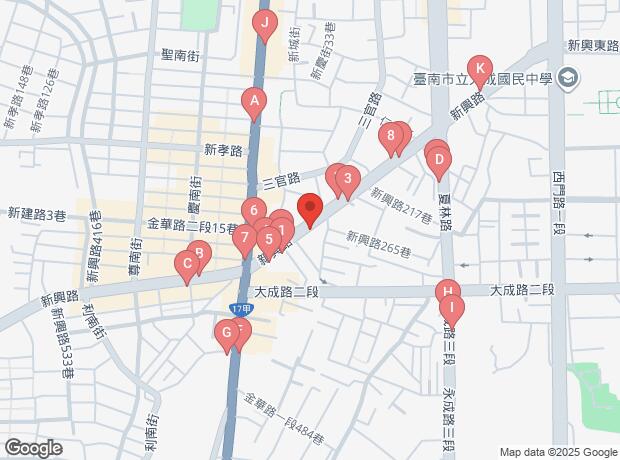Tap the dark red center location pin
The image size is (620, 460).
(310, 208)
